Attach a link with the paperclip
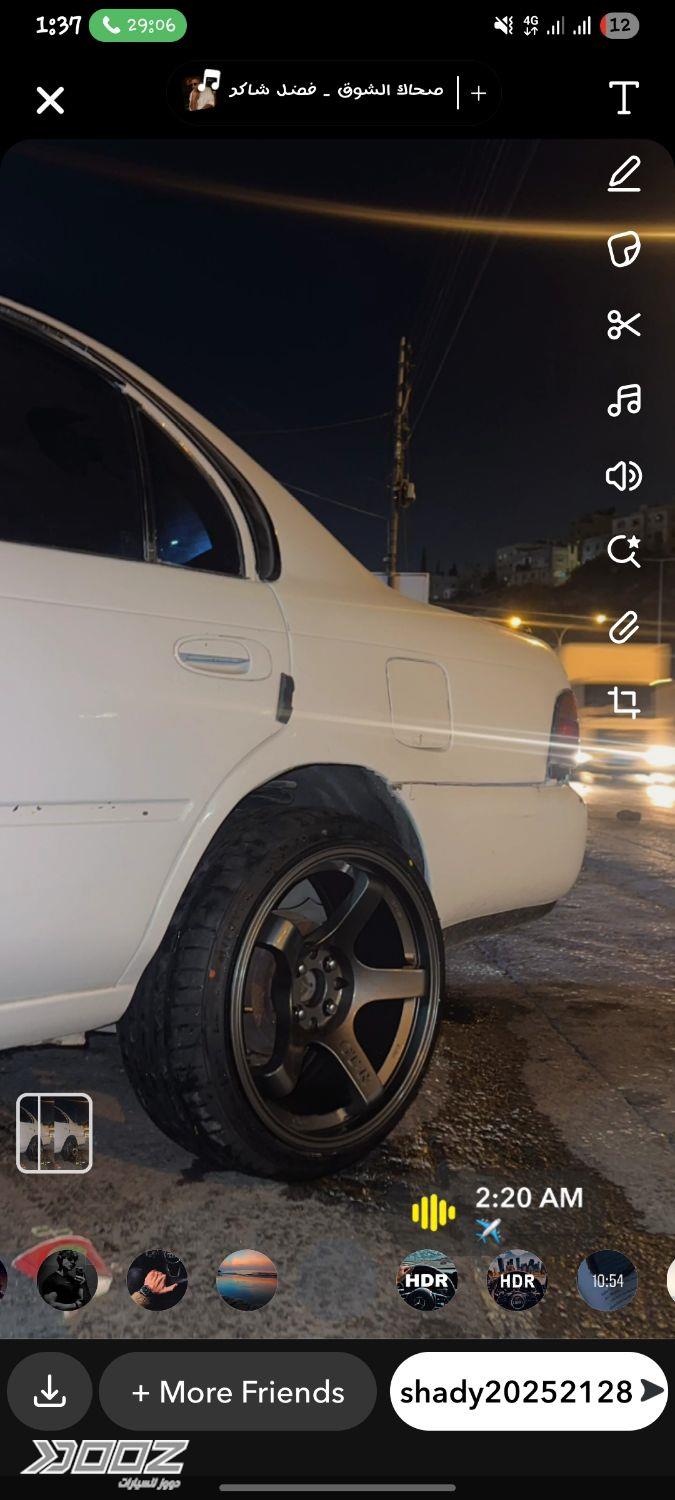 624,627
